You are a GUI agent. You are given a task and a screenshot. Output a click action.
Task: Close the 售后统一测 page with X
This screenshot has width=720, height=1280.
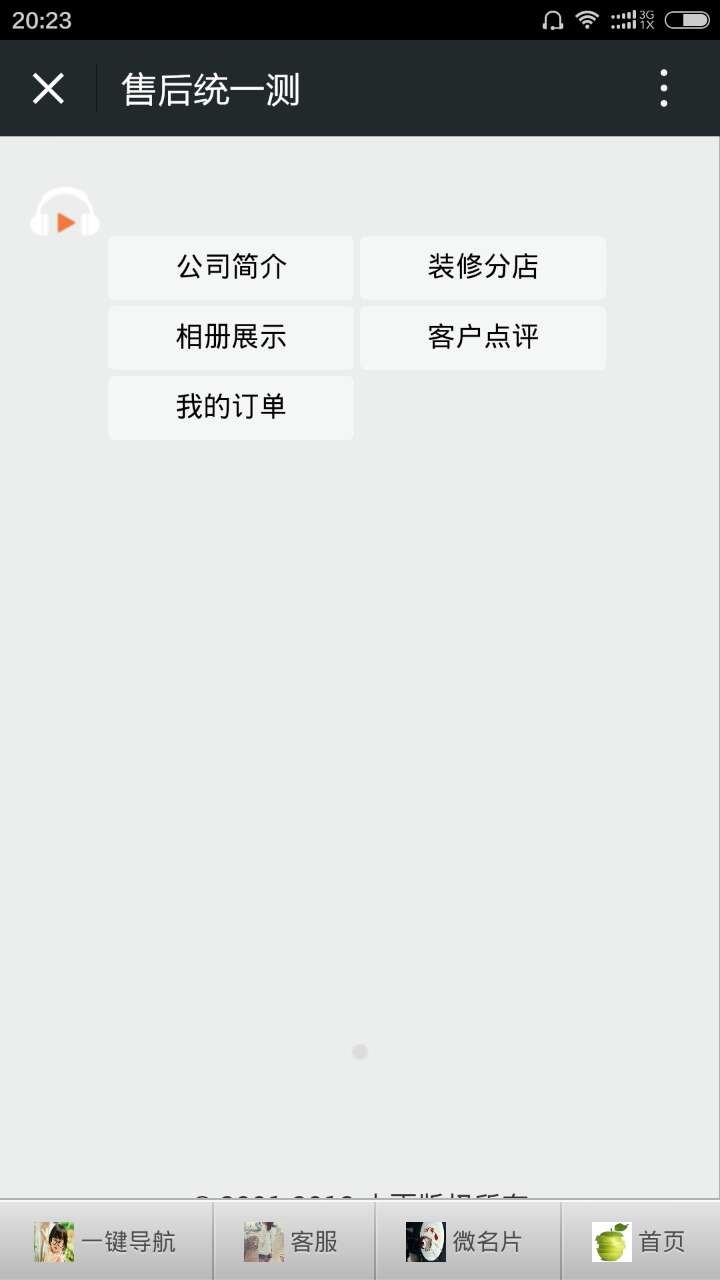[48, 88]
